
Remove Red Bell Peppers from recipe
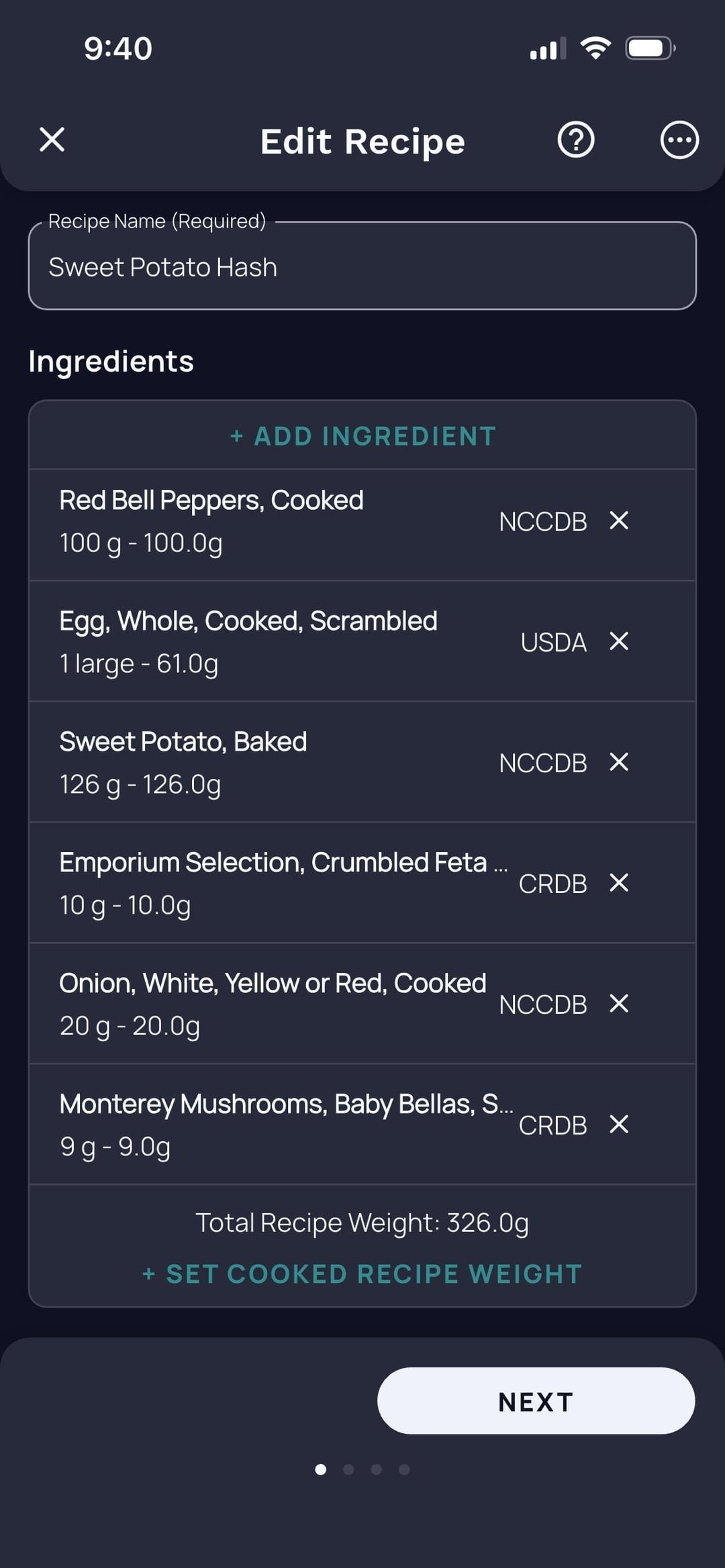tap(619, 521)
